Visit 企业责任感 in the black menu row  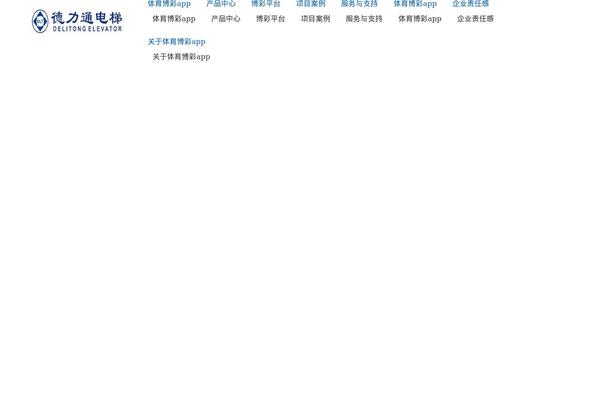click(475, 19)
